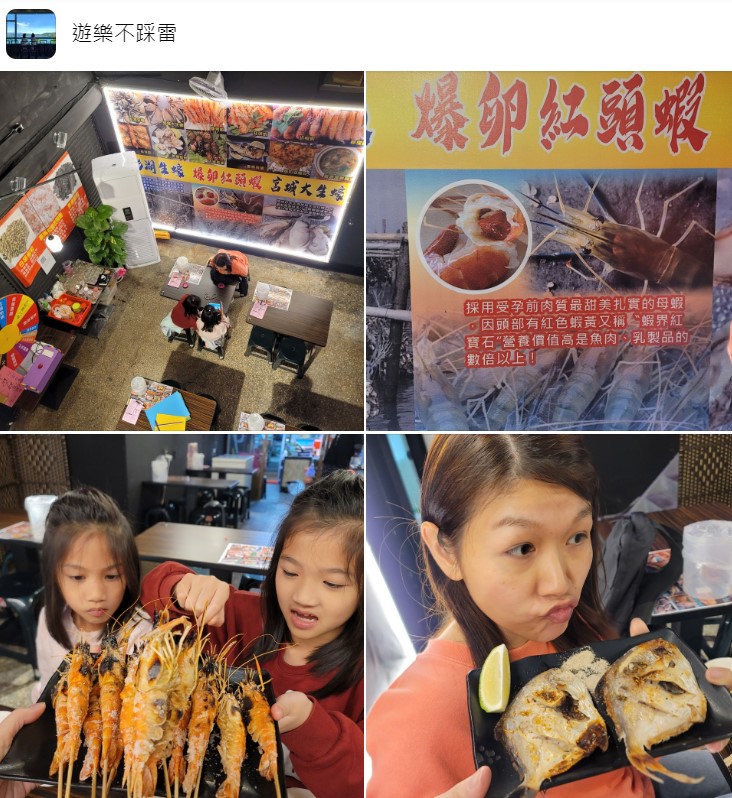View the woman holding grilled fish photo
The height and width of the screenshot is (798, 732).
tap(548, 616)
